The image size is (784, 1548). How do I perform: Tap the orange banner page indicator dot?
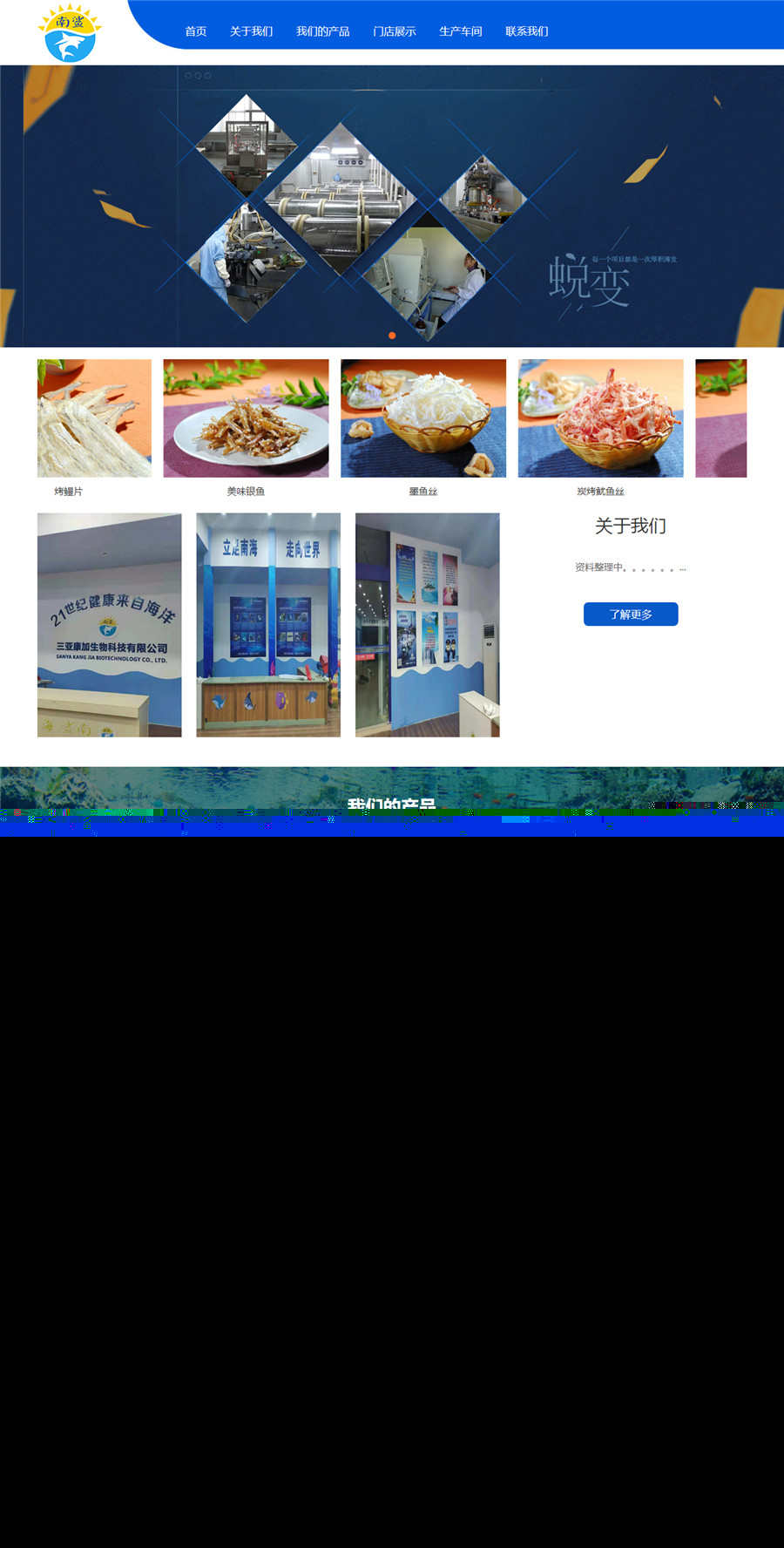pos(392,336)
